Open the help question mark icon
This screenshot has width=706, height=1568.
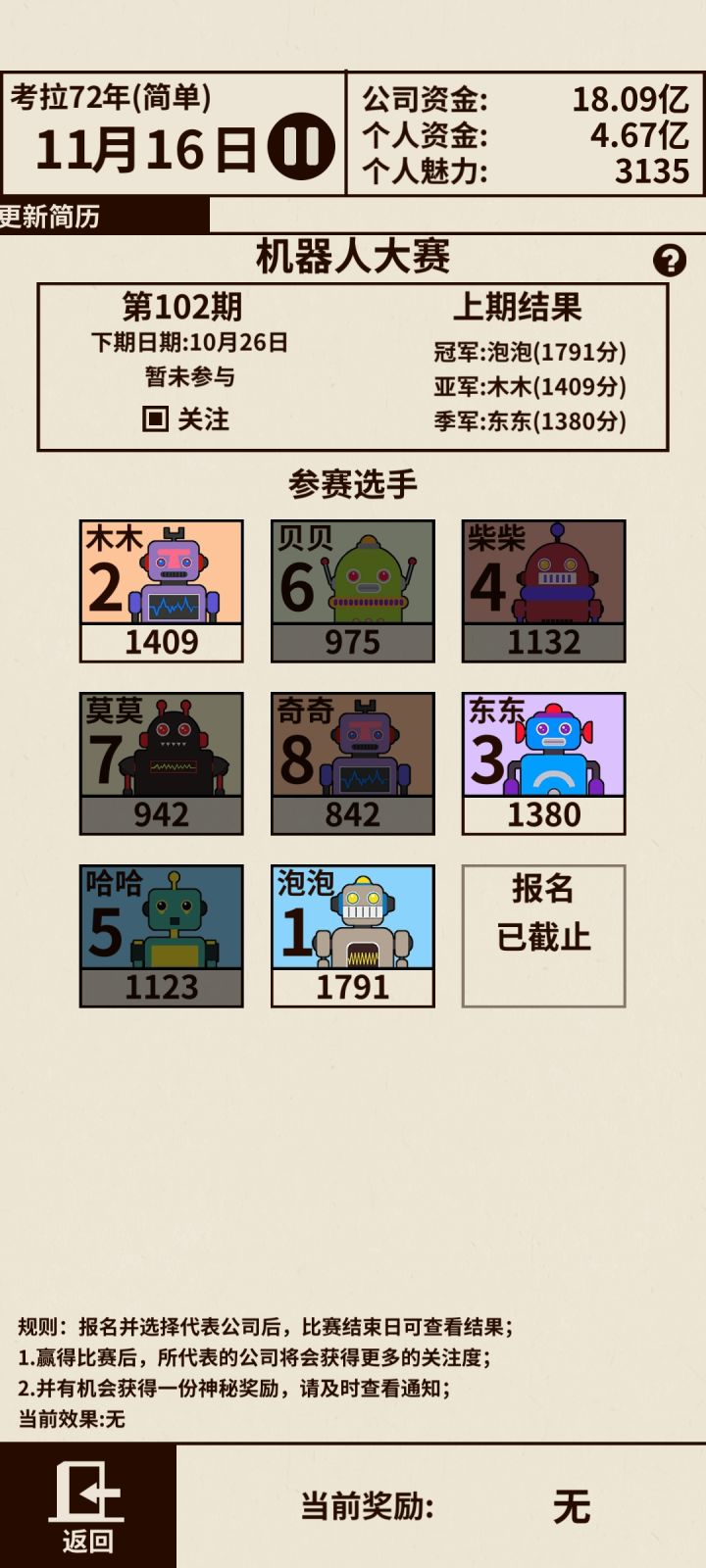(671, 258)
